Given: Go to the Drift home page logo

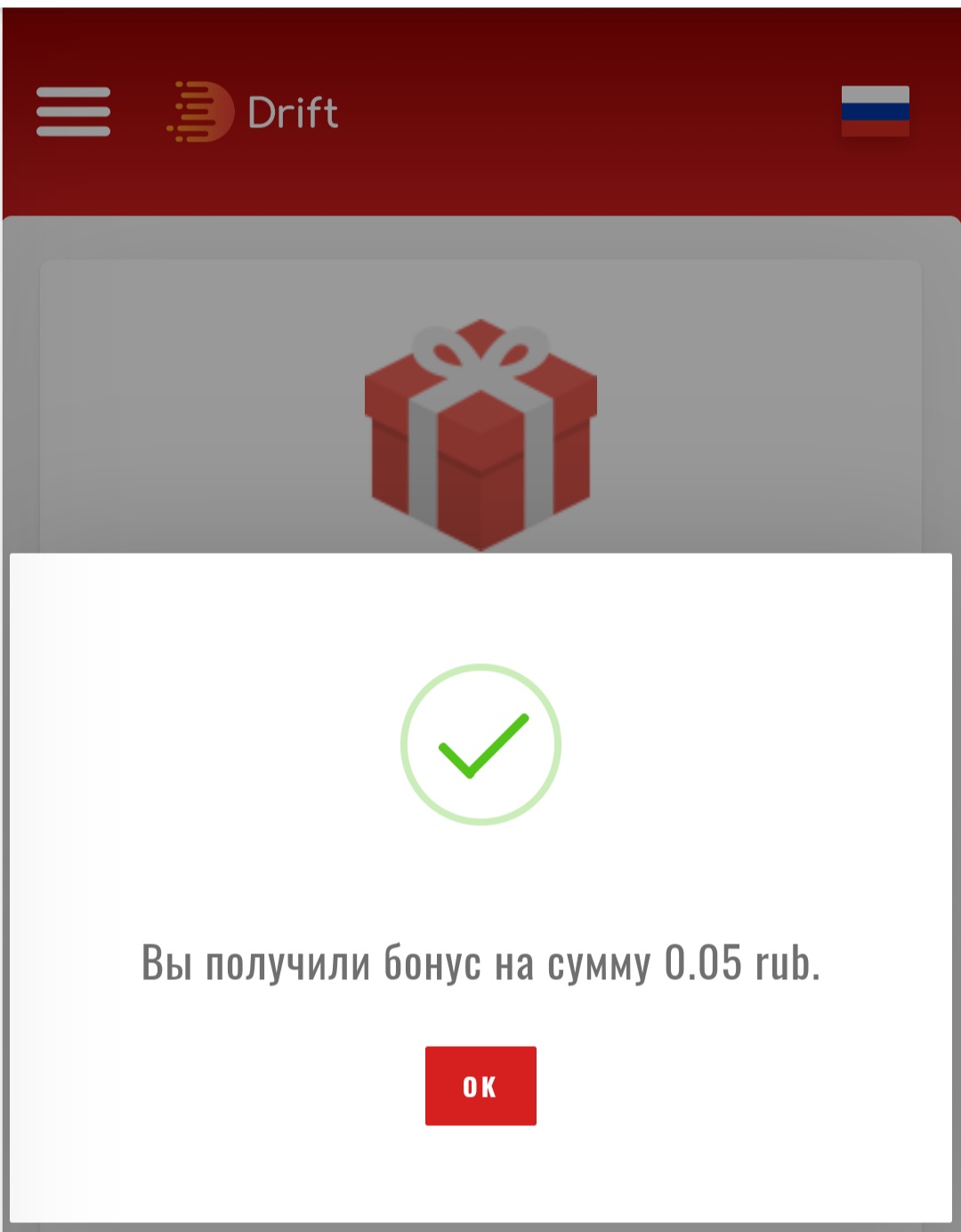Looking at the screenshot, I should (254, 112).
